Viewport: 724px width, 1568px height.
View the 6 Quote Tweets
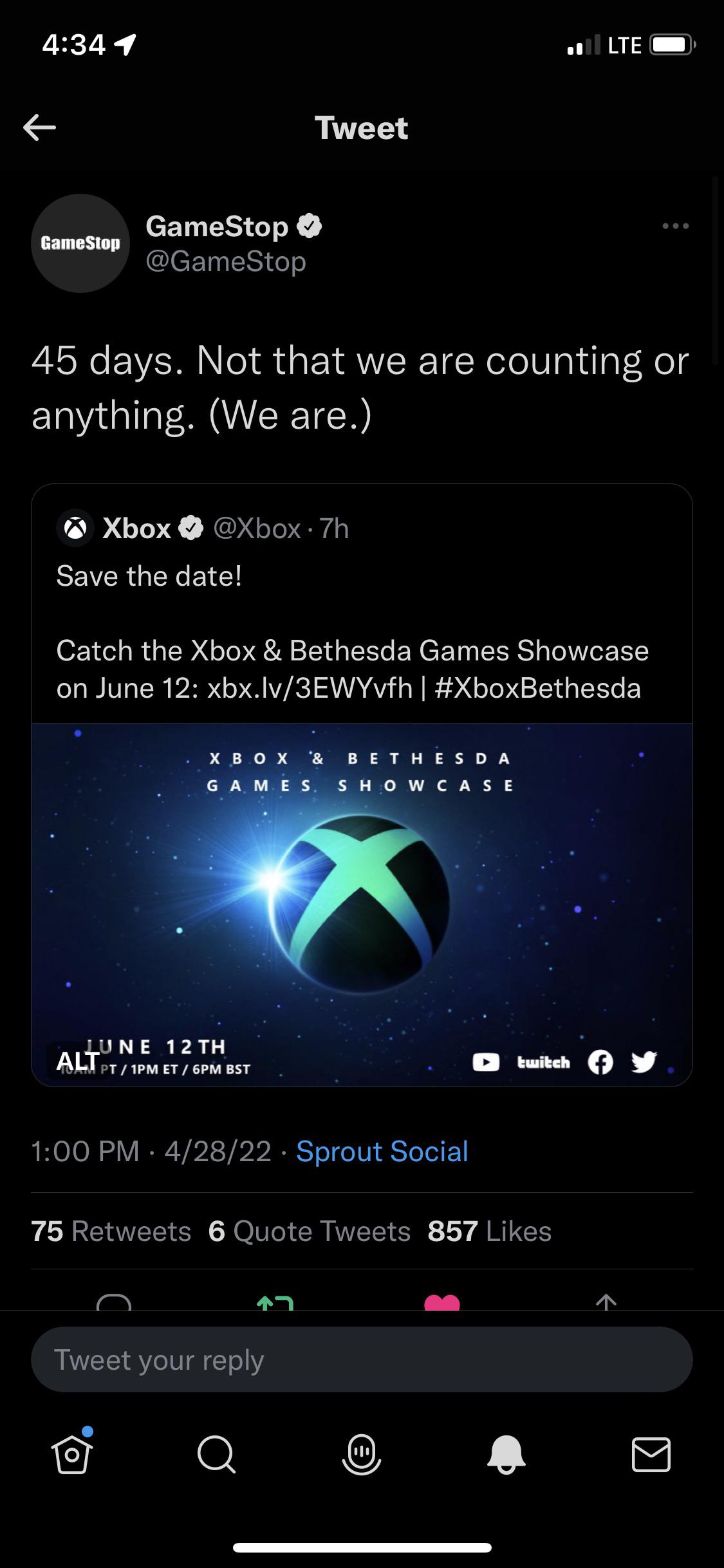coord(310,1231)
